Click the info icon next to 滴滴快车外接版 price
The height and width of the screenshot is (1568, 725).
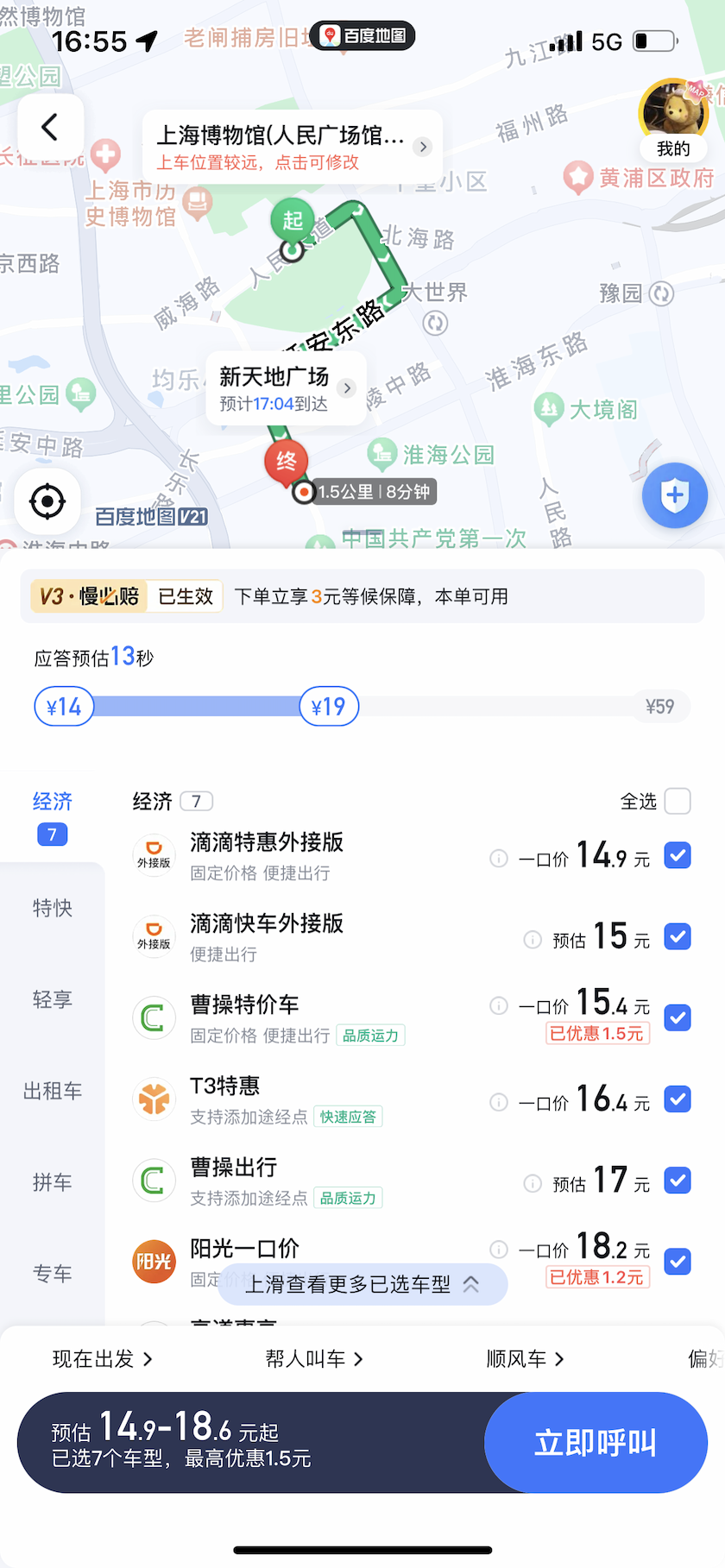532,937
